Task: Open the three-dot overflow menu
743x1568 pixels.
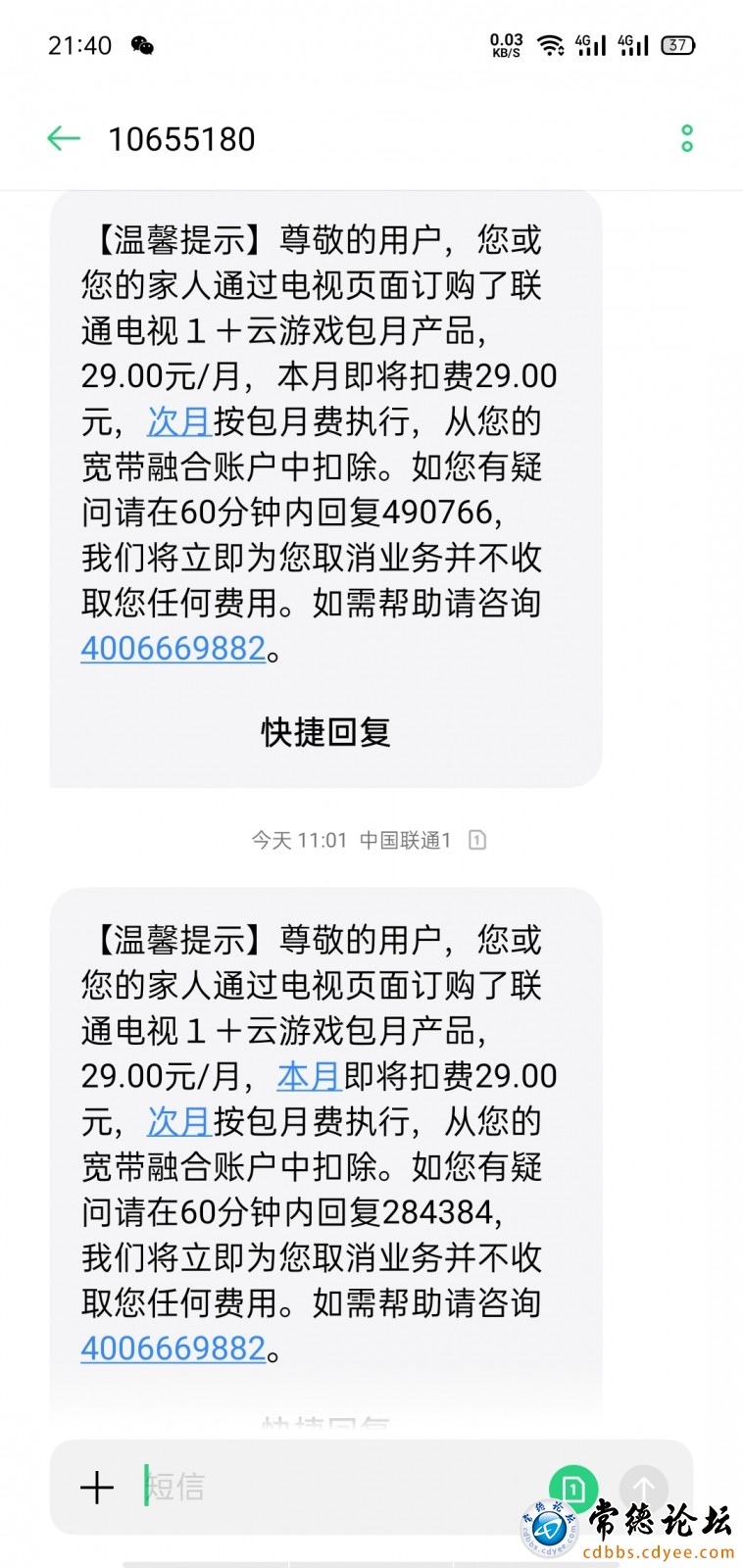Action: pos(687,138)
